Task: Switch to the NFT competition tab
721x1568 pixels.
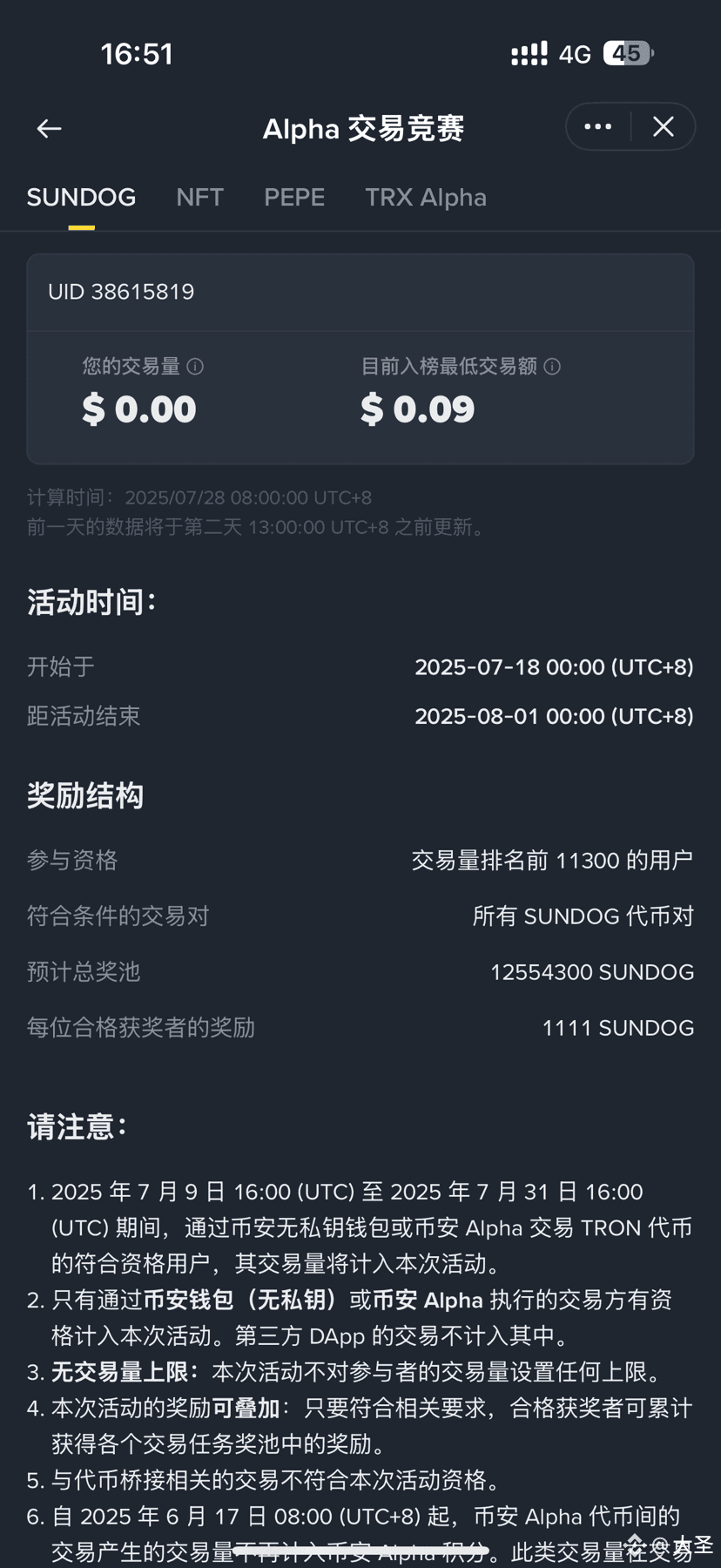Action: tap(199, 197)
